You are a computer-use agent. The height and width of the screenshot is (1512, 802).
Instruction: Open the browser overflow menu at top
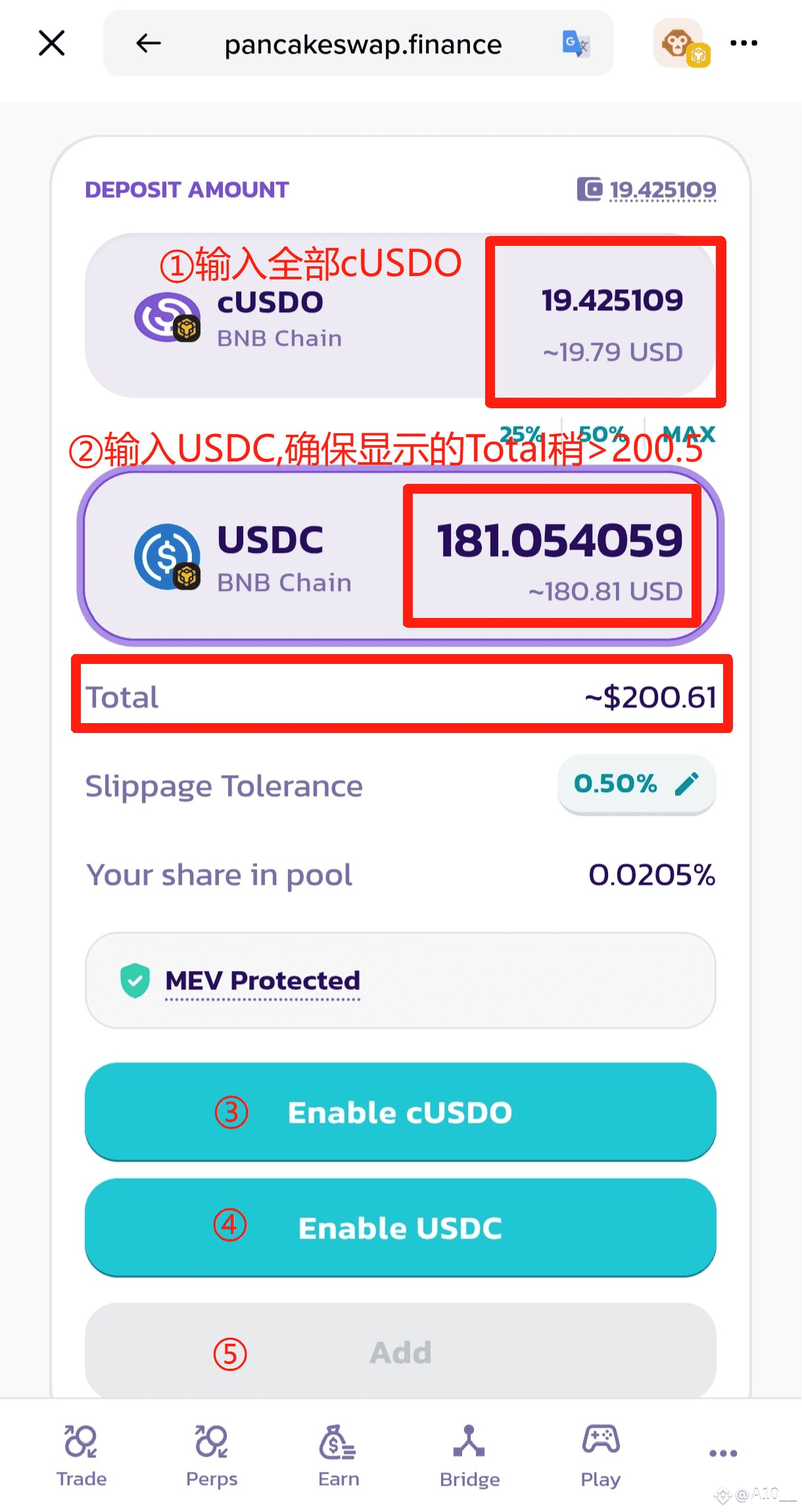pos(744,43)
